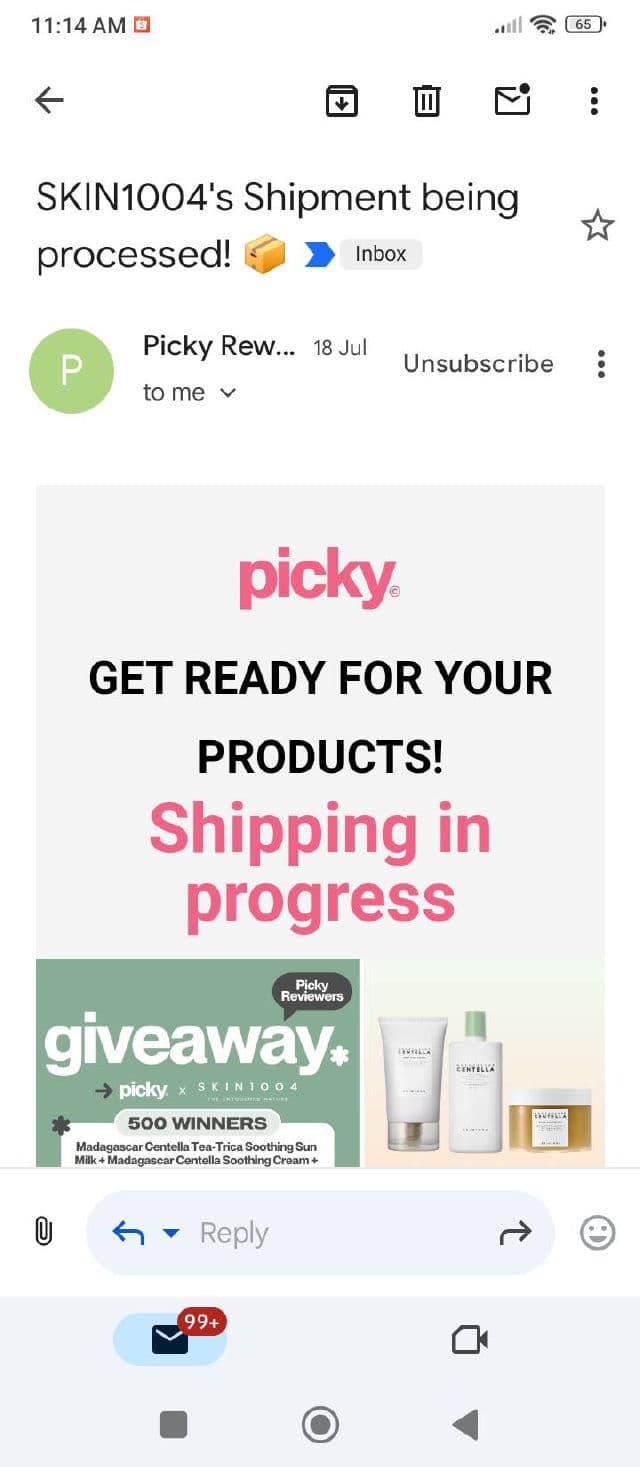Image resolution: width=640 pixels, height=1467 pixels.
Task: Expand recipient details next to "to me"
Action: pyautogui.click(x=228, y=393)
